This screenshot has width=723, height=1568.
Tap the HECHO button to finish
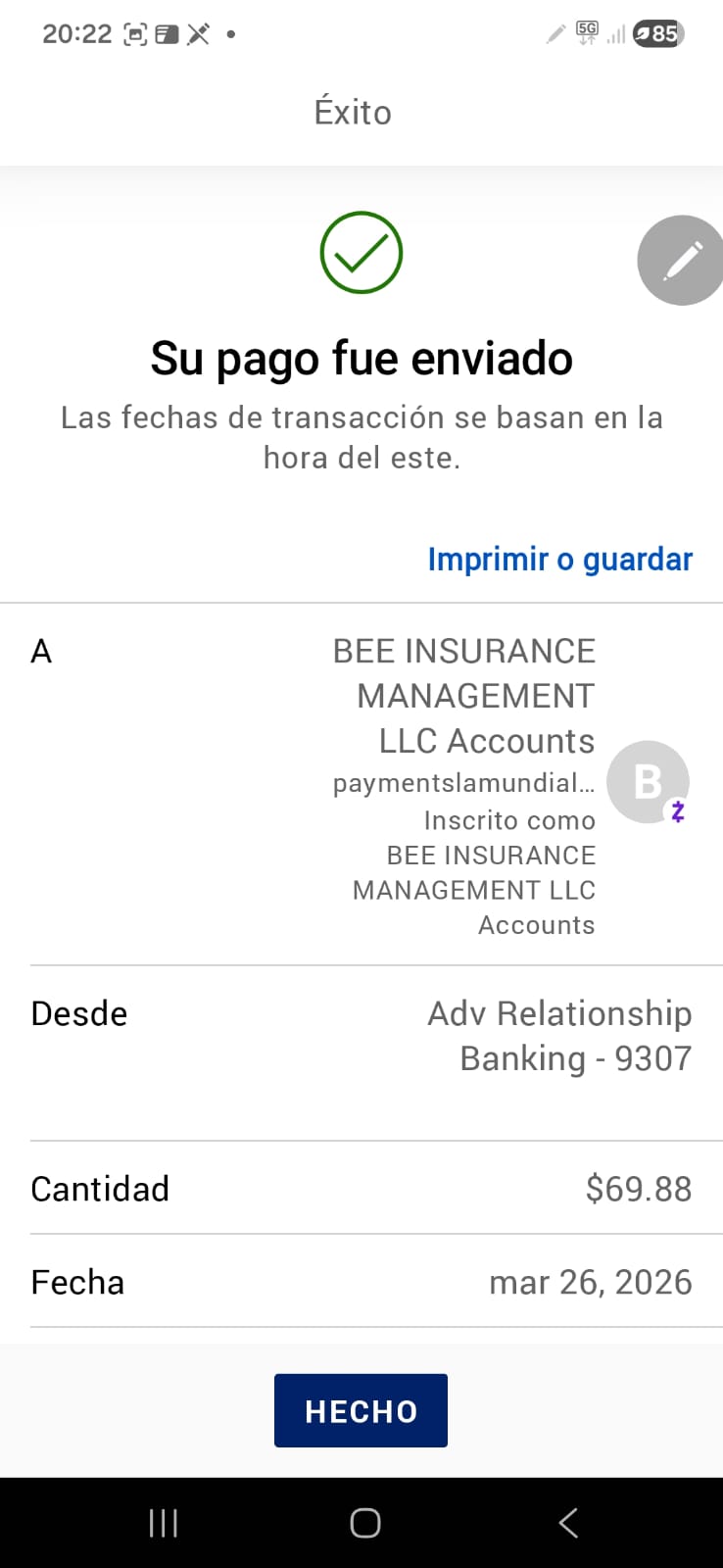tap(361, 1410)
